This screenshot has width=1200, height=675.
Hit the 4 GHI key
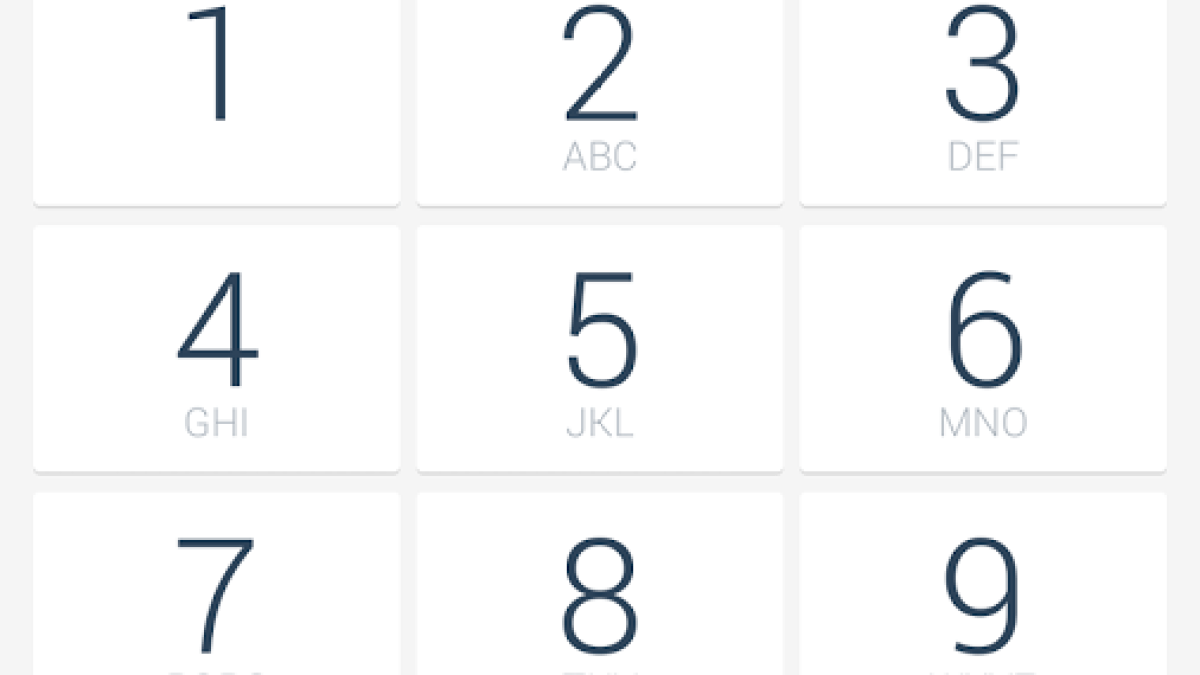(x=216, y=348)
